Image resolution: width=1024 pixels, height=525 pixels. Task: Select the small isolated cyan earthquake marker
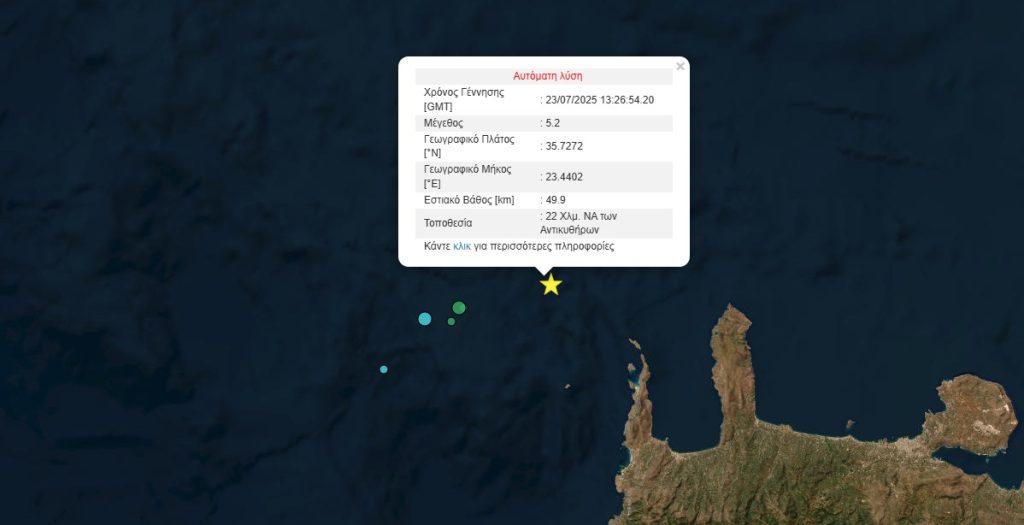point(384,369)
